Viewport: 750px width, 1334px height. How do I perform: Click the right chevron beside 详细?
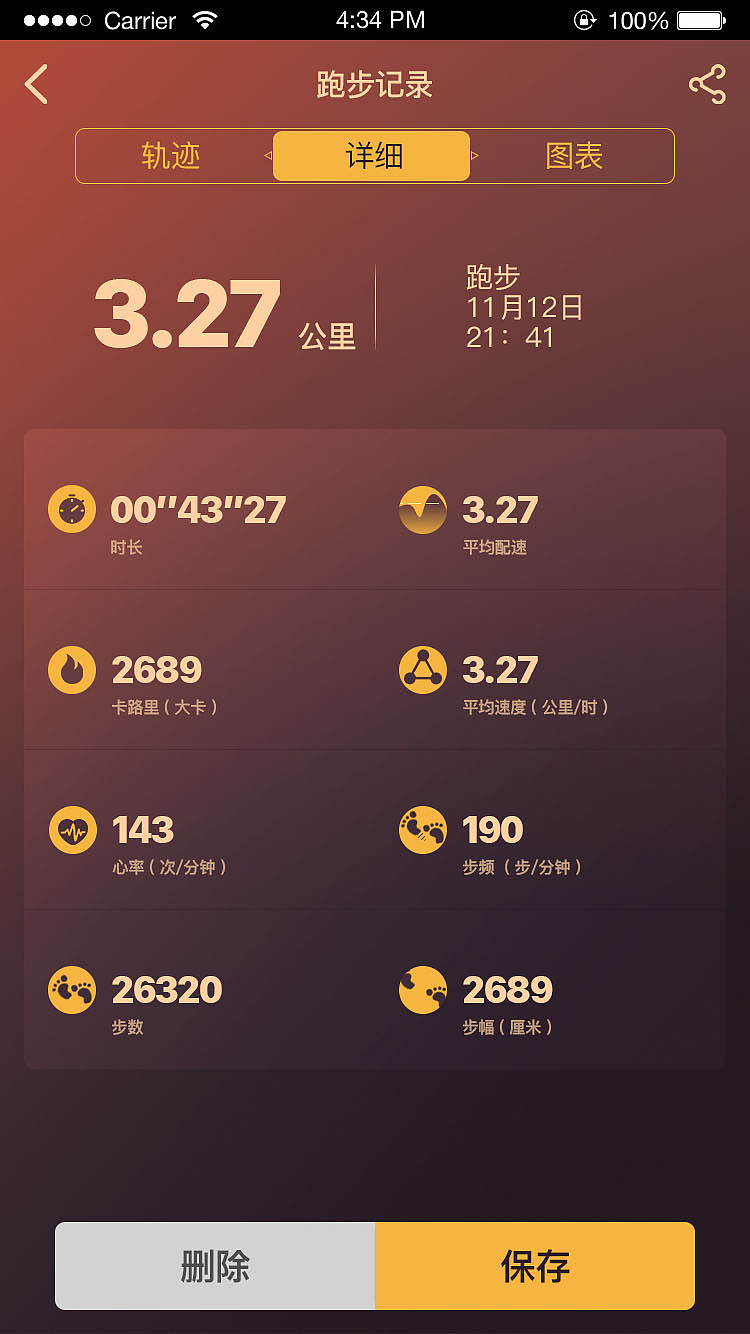click(476, 156)
